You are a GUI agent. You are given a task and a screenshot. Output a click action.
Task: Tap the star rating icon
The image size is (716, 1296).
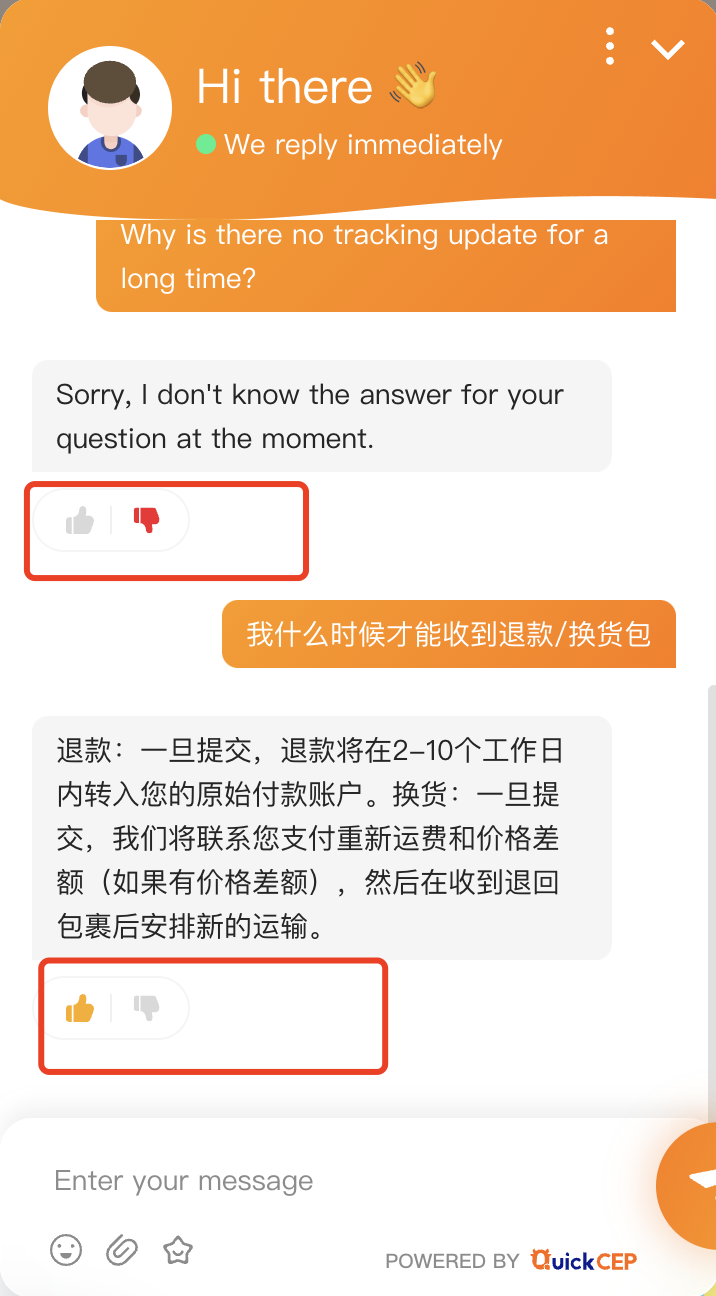178,1250
